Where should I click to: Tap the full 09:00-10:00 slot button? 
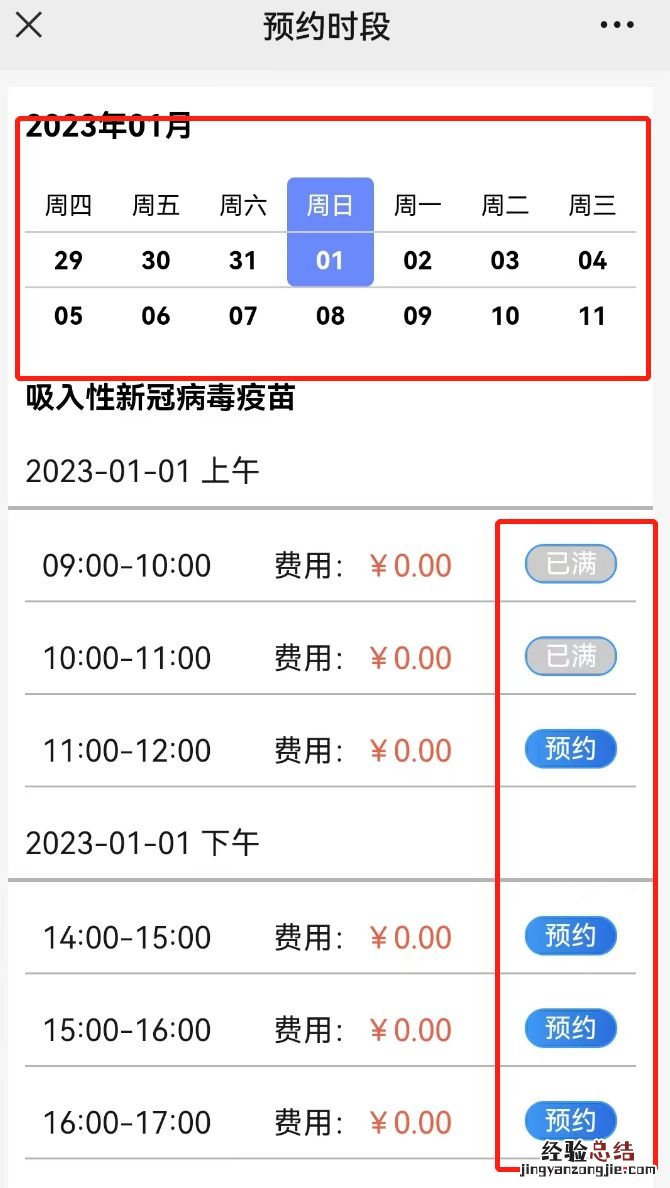(x=570, y=564)
